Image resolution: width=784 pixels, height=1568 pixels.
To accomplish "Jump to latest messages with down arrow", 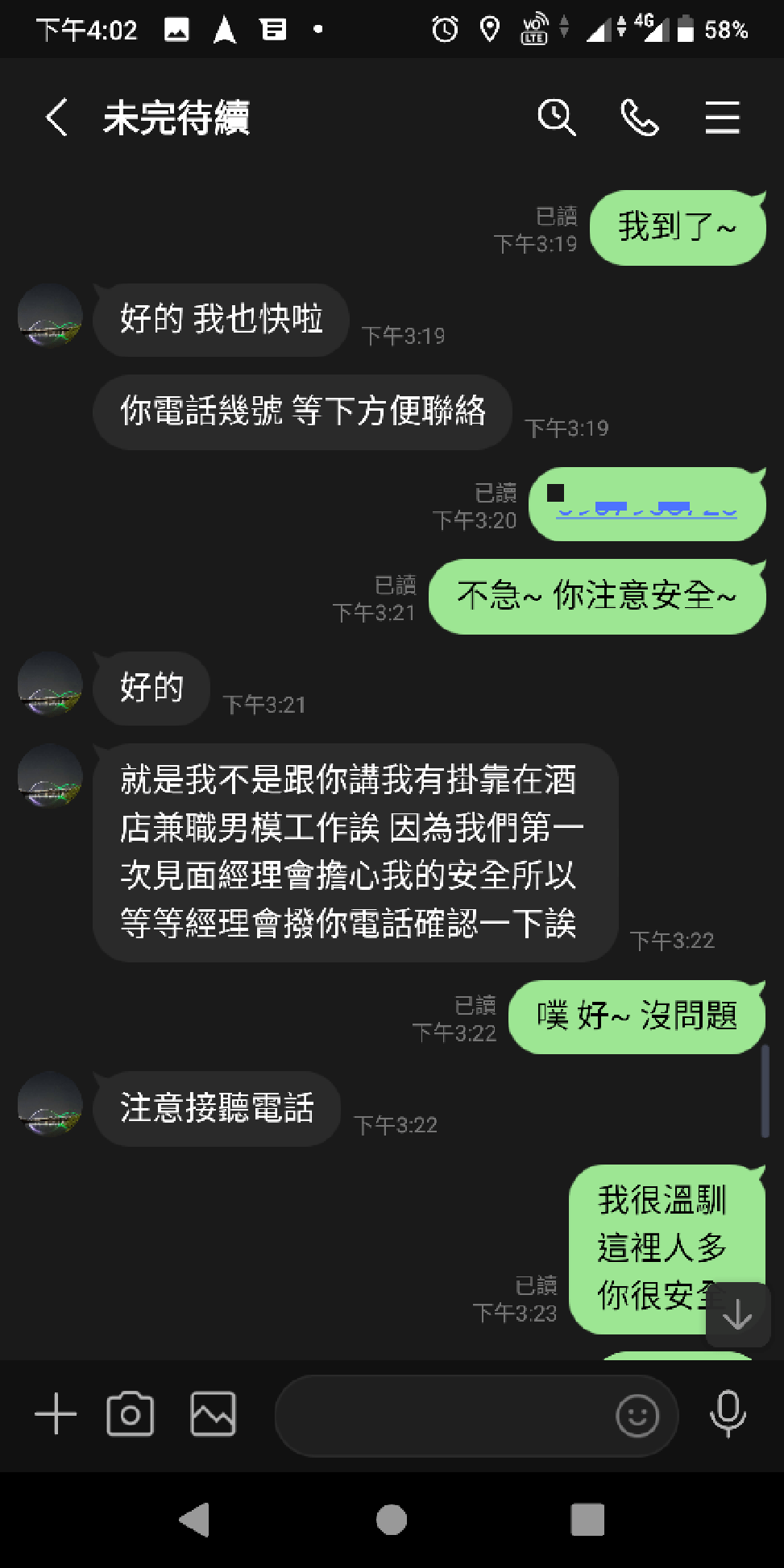I will click(738, 1315).
